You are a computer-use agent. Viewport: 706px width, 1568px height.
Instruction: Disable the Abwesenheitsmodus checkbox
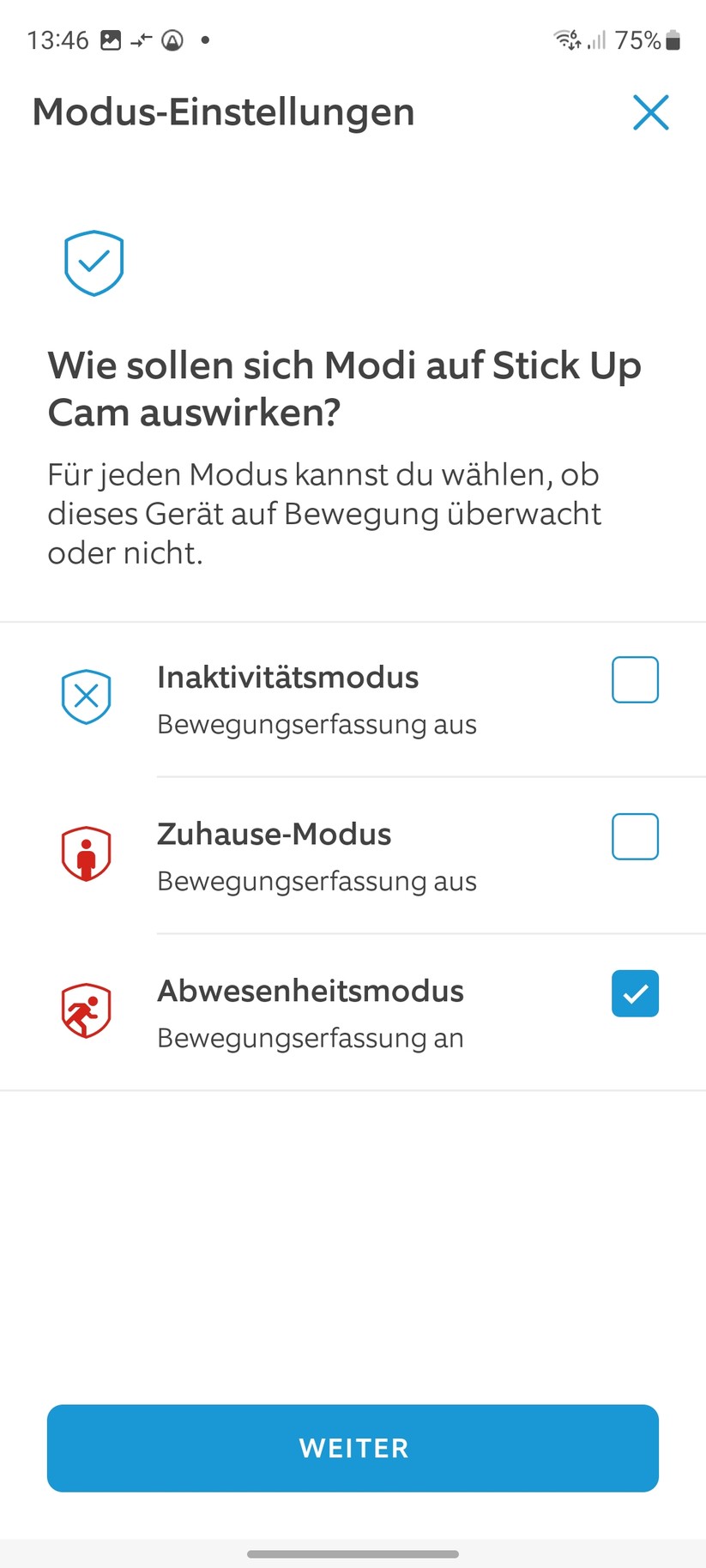tap(635, 993)
